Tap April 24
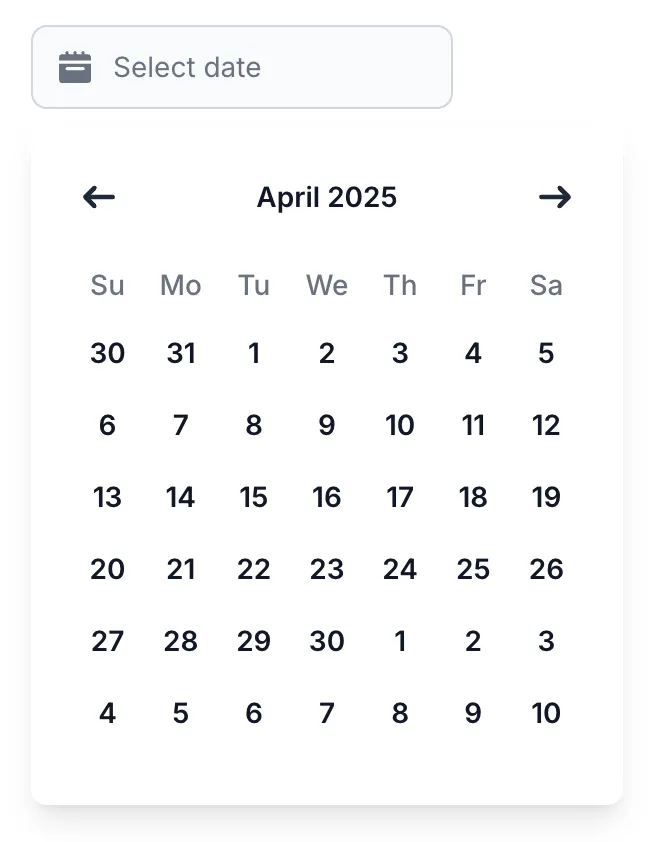Screen dimensions: 658x842 coord(400,569)
